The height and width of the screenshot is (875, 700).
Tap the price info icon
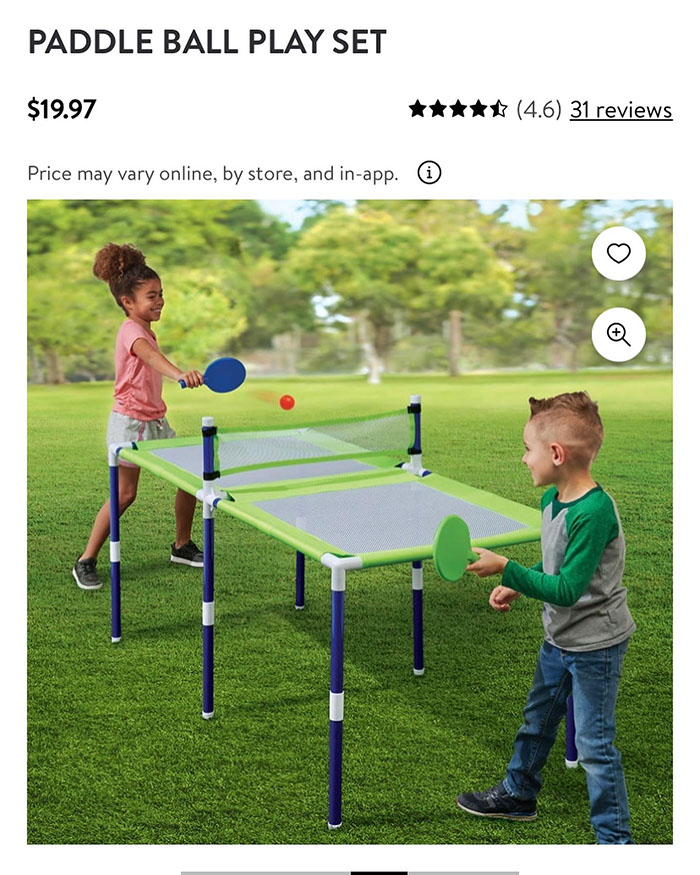click(429, 173)
